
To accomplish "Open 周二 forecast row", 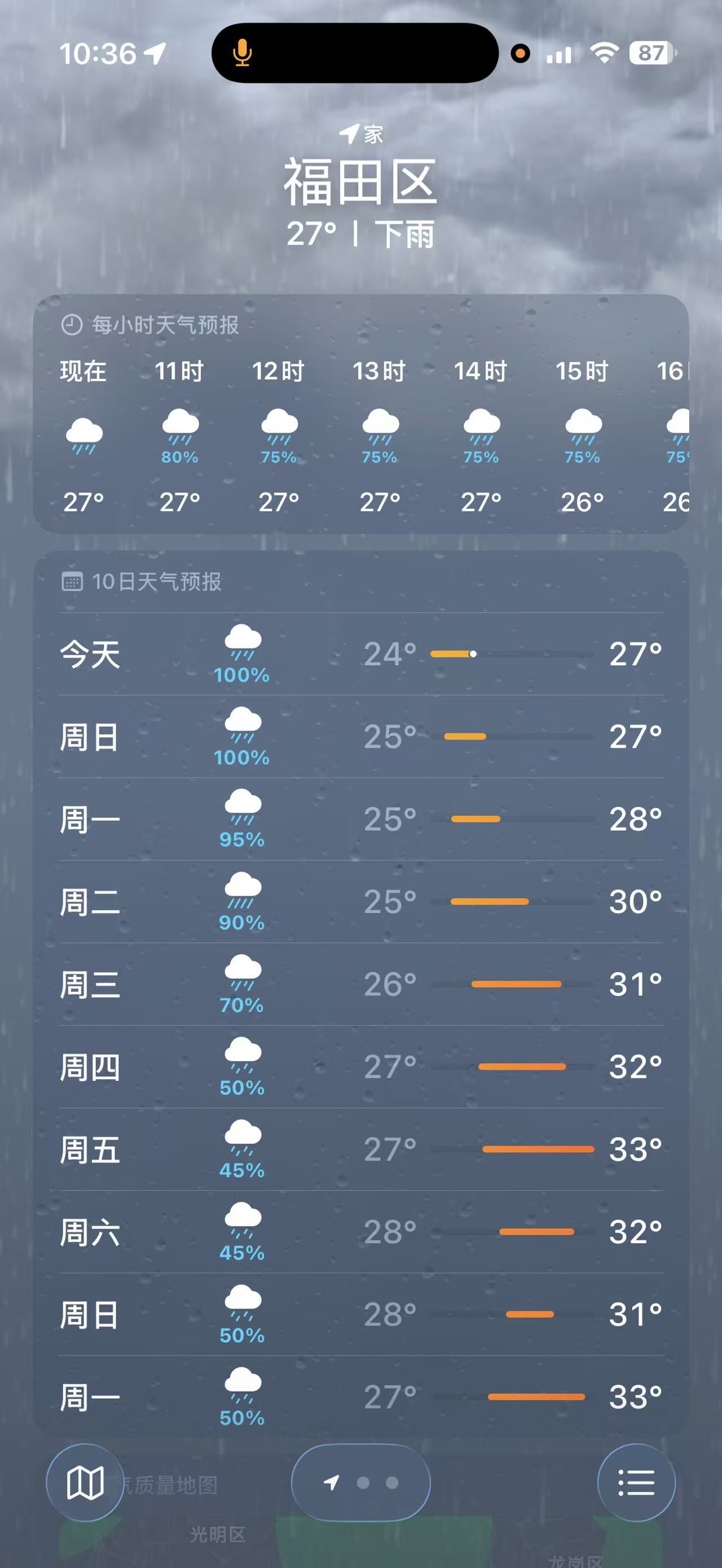I will point(361,902).
